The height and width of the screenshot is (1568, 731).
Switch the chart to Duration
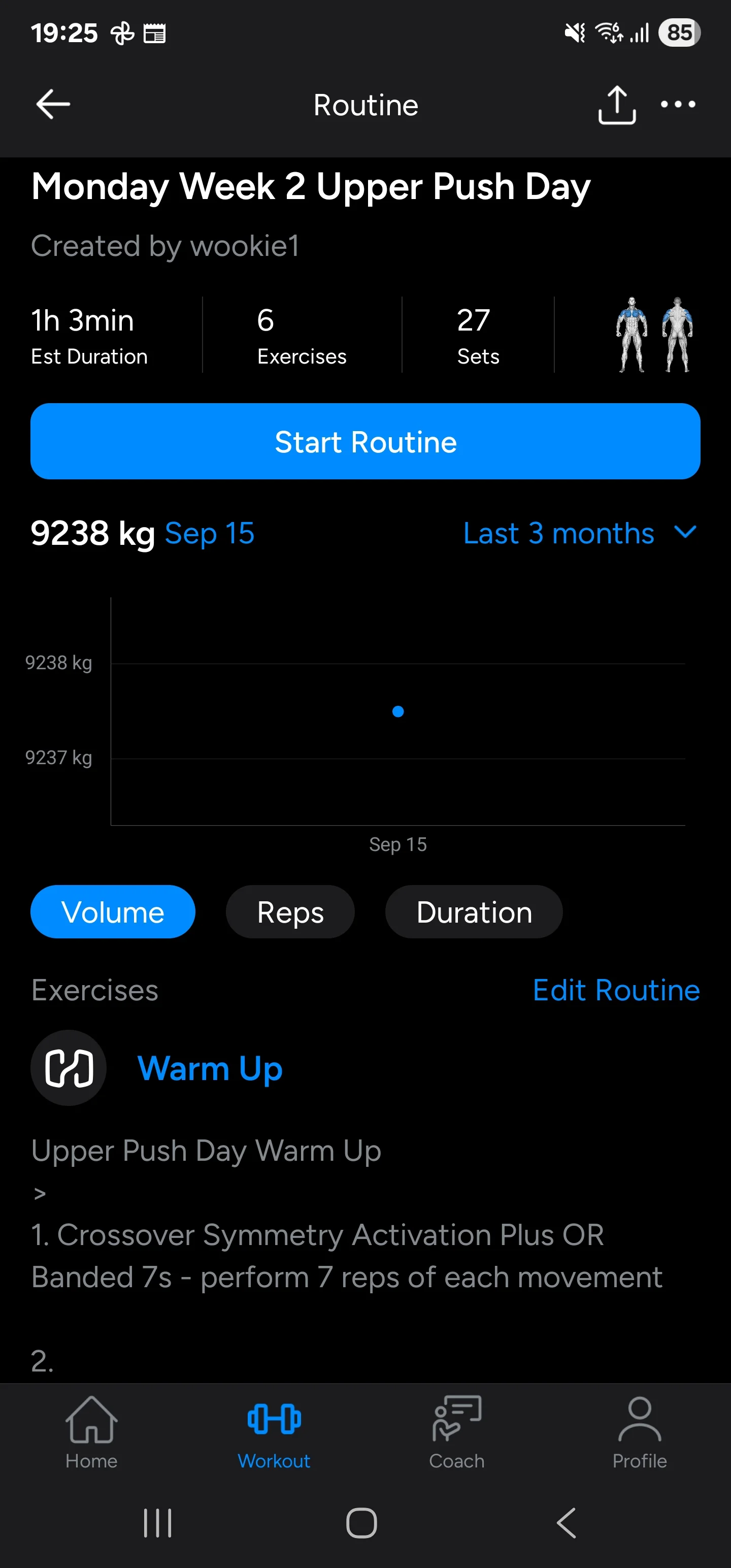pos(474,912)
